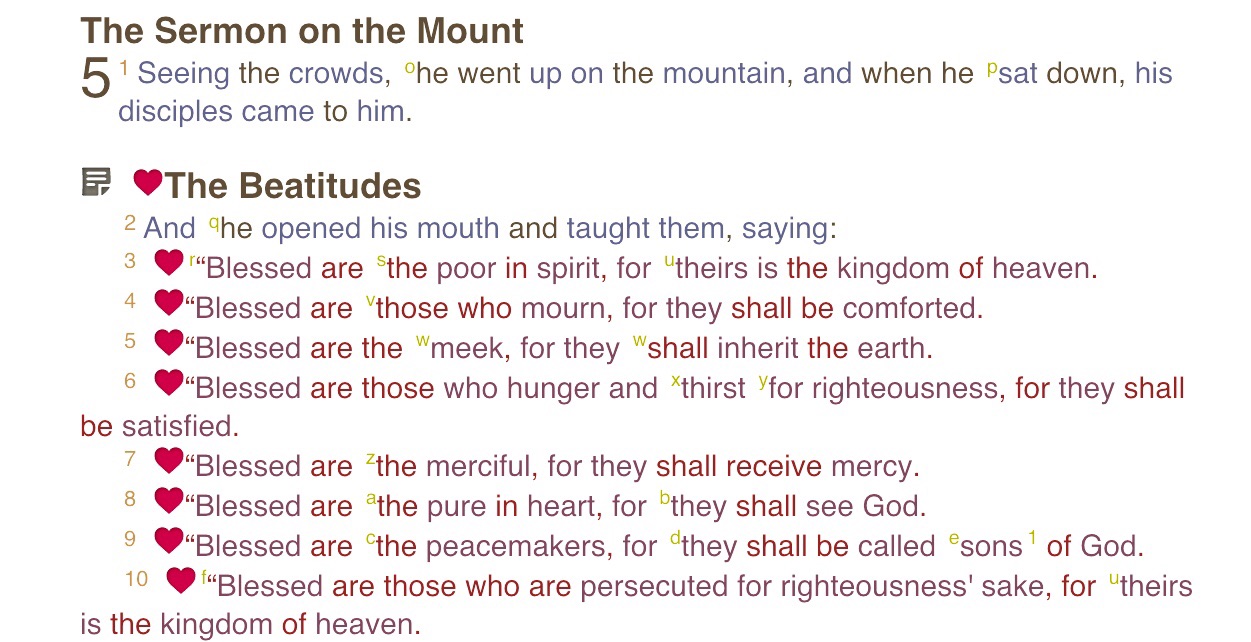Tap the heart on verse 3
The width and height of the screenshot is (1251, 642).
click(x=169, y=263)
